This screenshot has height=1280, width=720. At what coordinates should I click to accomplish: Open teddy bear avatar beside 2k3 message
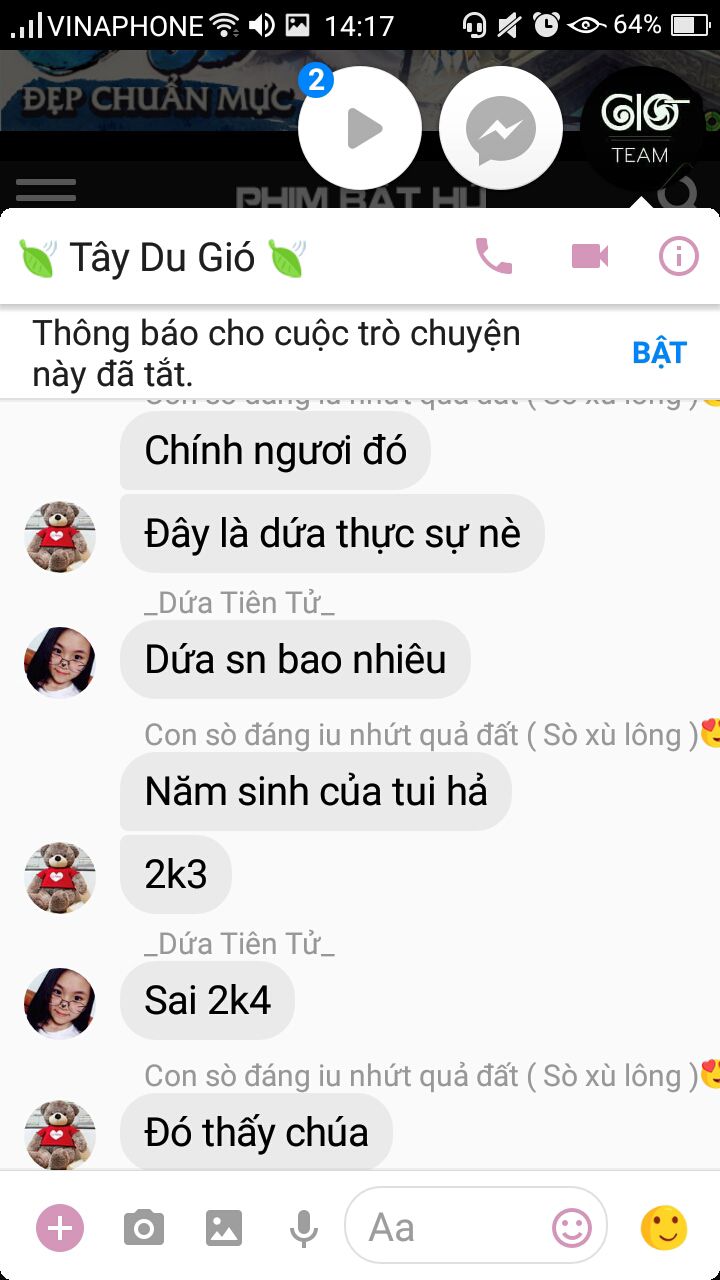60,878
